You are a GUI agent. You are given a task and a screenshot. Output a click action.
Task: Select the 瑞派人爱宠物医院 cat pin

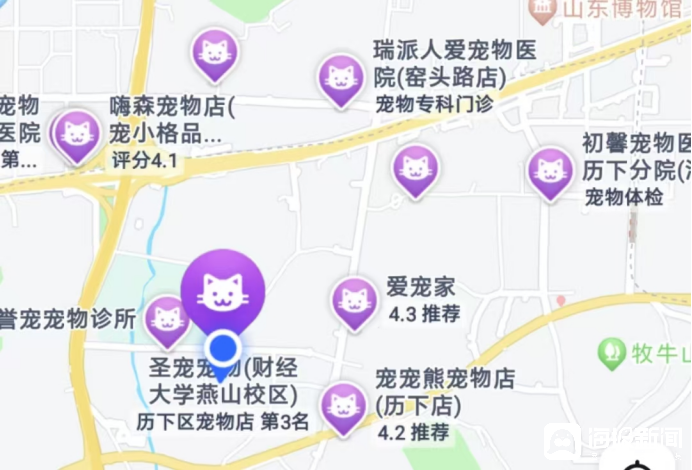[341, 77]
